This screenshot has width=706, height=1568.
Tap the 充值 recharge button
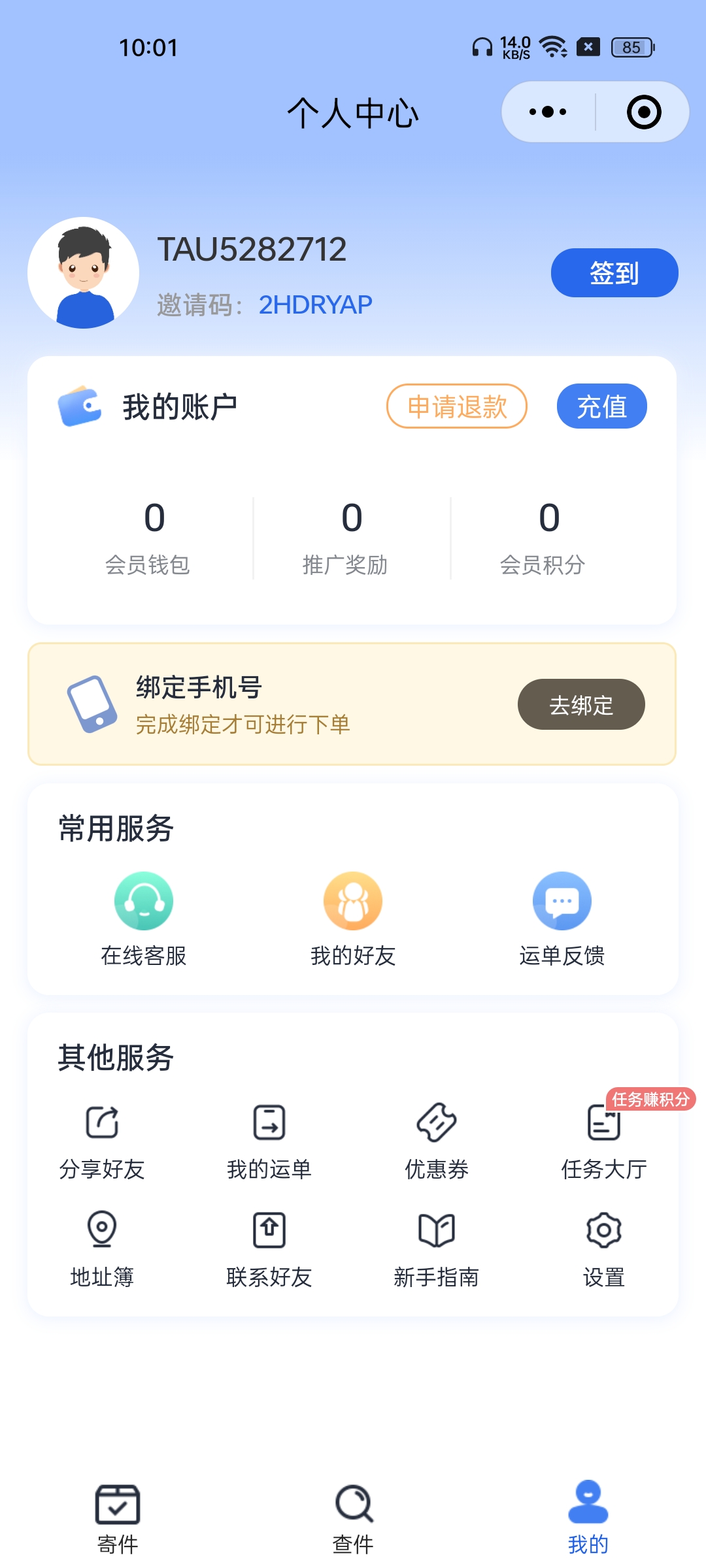(601, 406)
